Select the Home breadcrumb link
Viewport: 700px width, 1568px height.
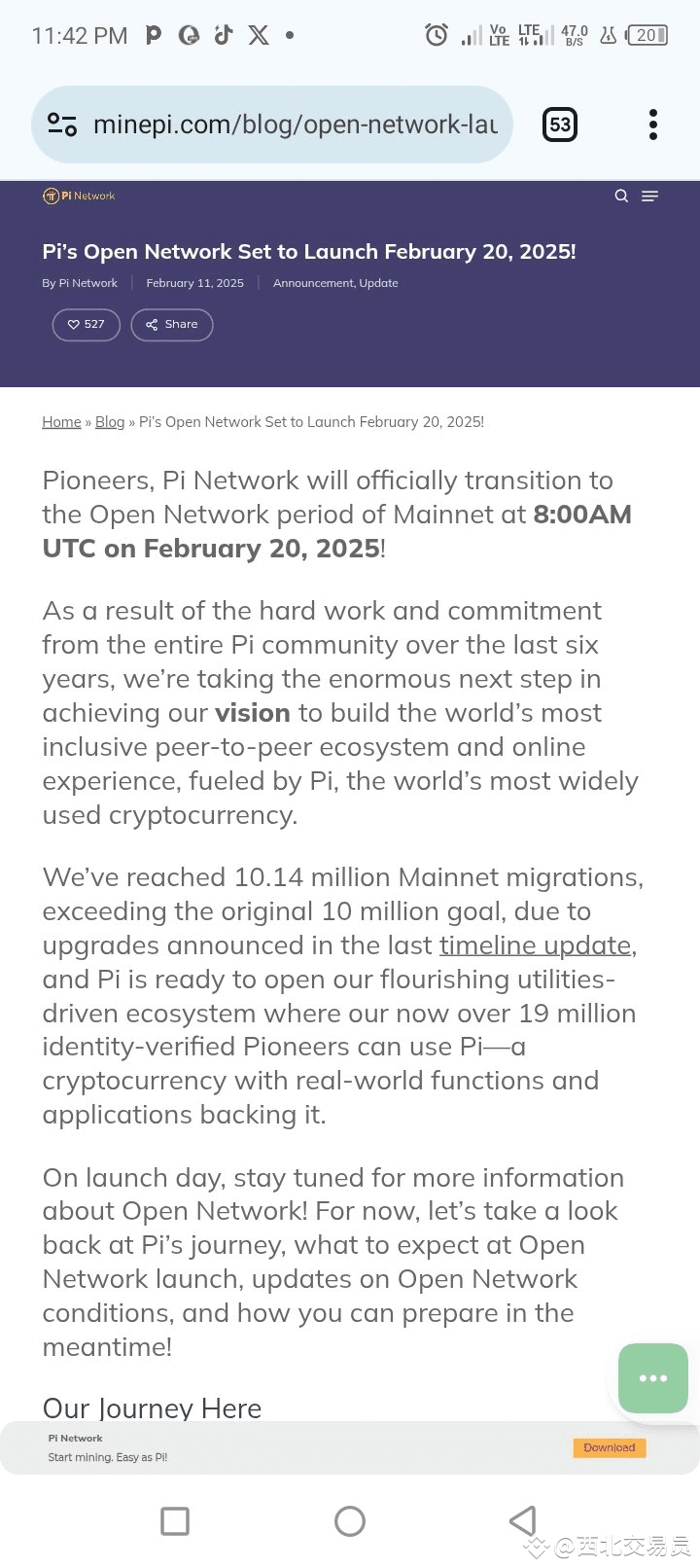[61, 421]
